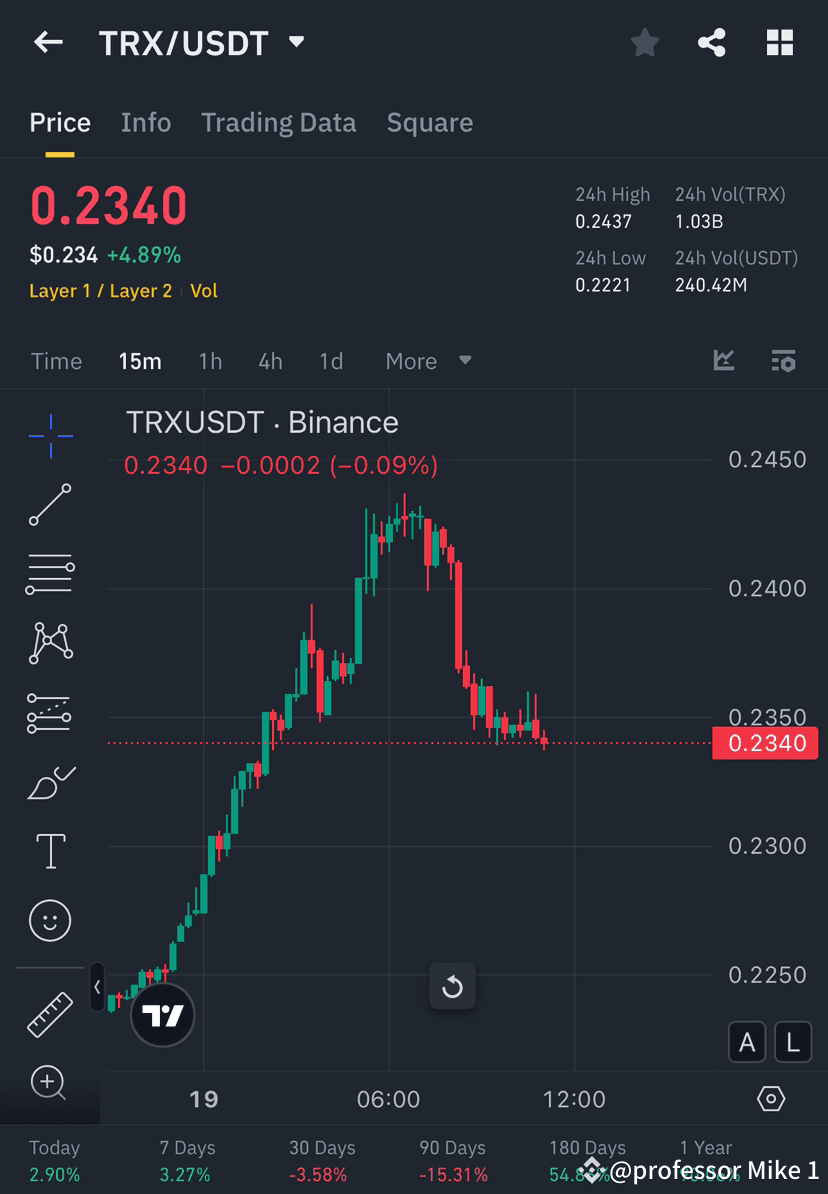Open the XABCD pattern tool
The width and height of the screenshot is (828, 1194).
click(50, 643)
